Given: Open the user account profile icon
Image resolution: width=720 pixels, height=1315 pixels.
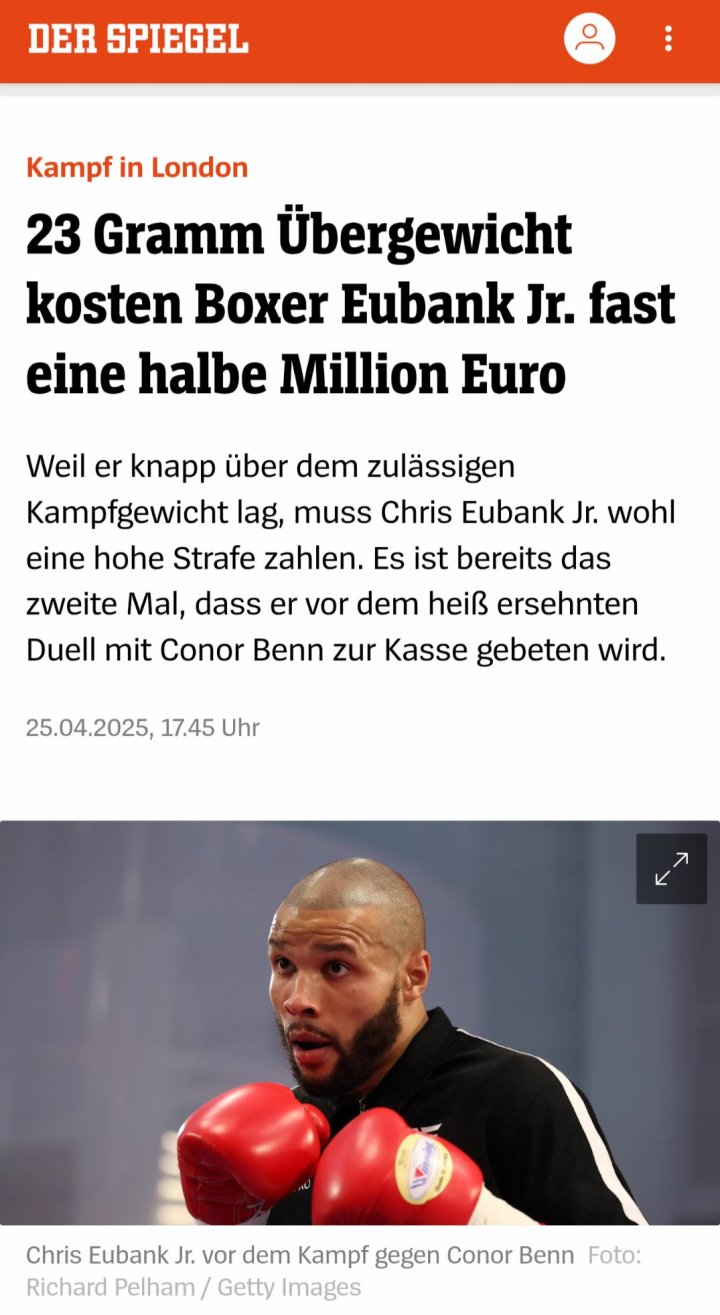Looking at the screenshot, I should pos(590,40).
